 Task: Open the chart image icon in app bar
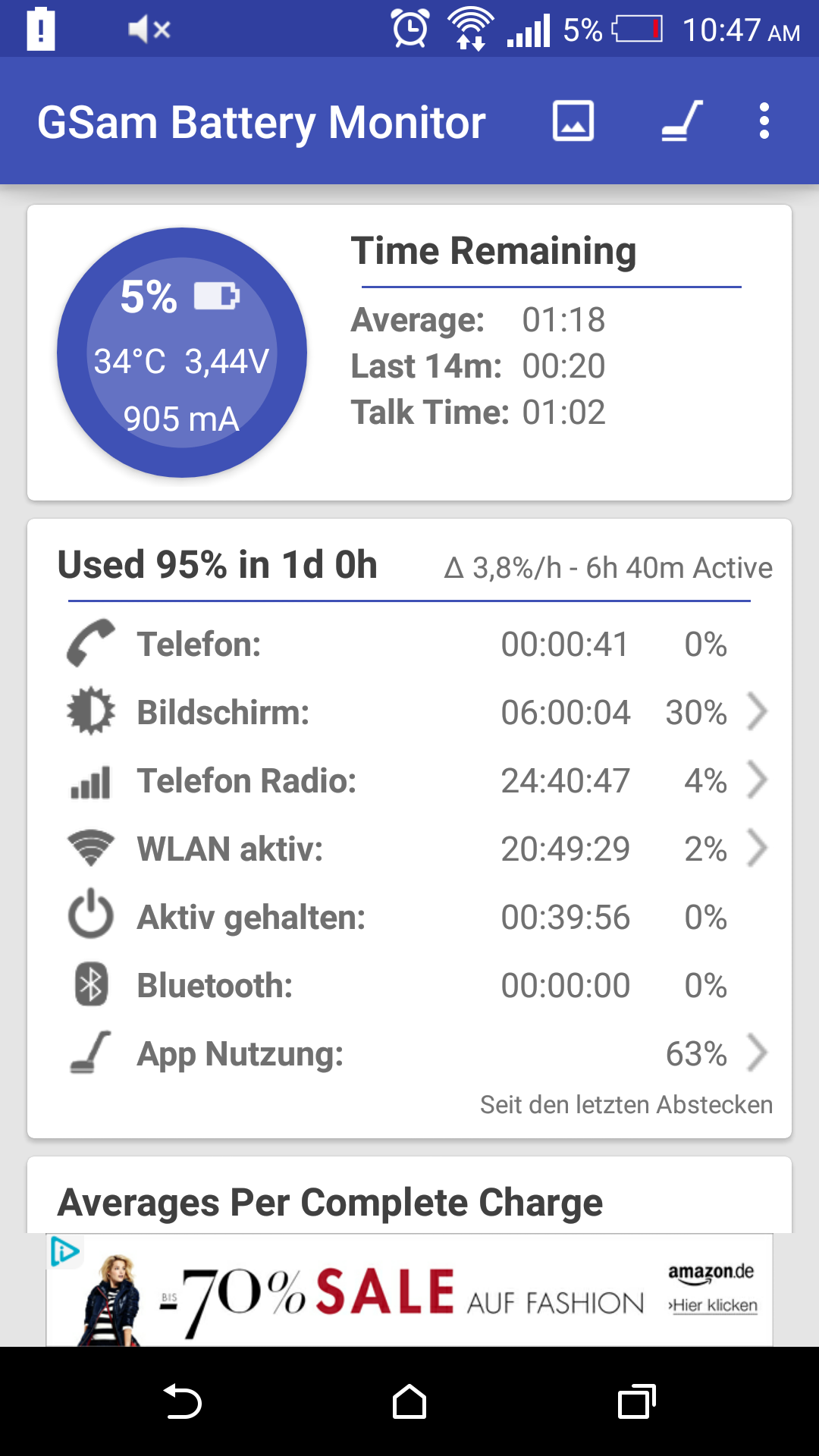[573, 121]
